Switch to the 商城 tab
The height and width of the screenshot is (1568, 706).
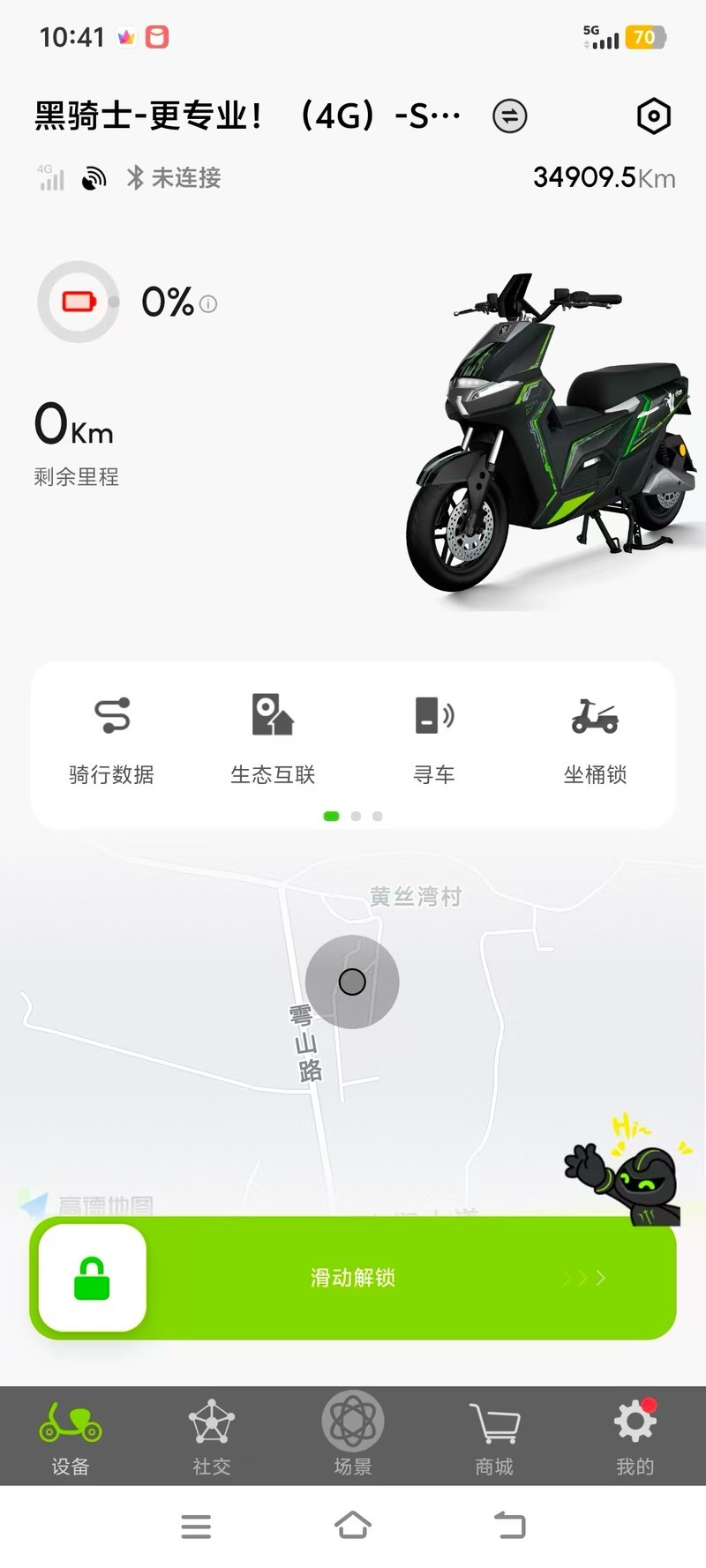(x=494, y=1437)
